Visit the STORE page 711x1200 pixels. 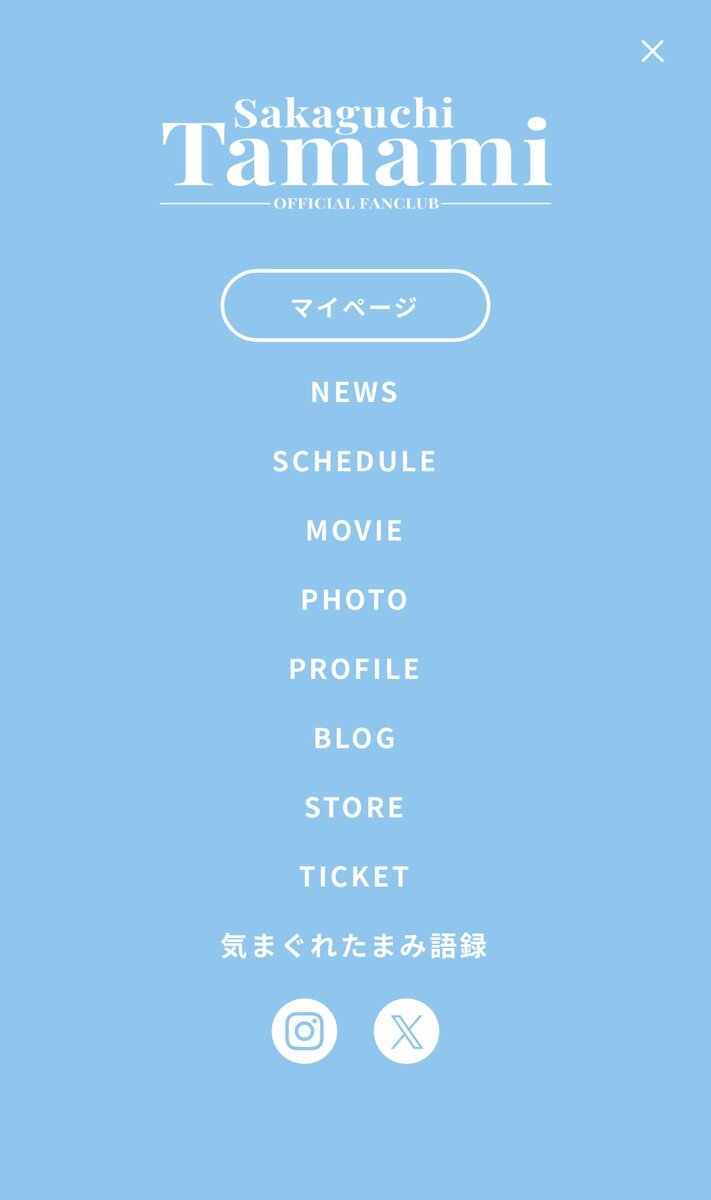click(x=355, y=807)
